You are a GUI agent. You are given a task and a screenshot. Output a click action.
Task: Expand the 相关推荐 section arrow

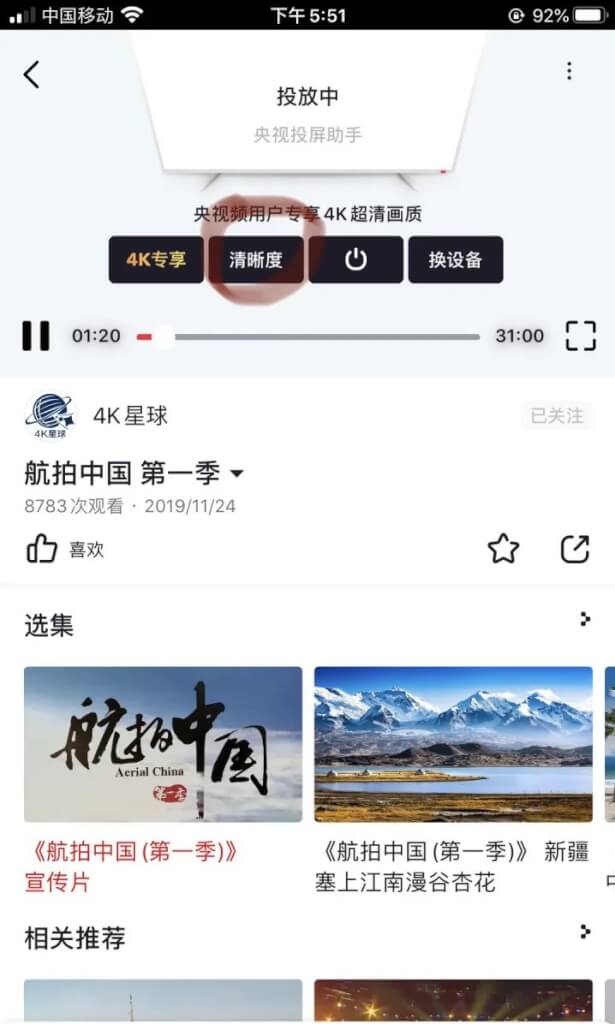[x=585, y=932]
